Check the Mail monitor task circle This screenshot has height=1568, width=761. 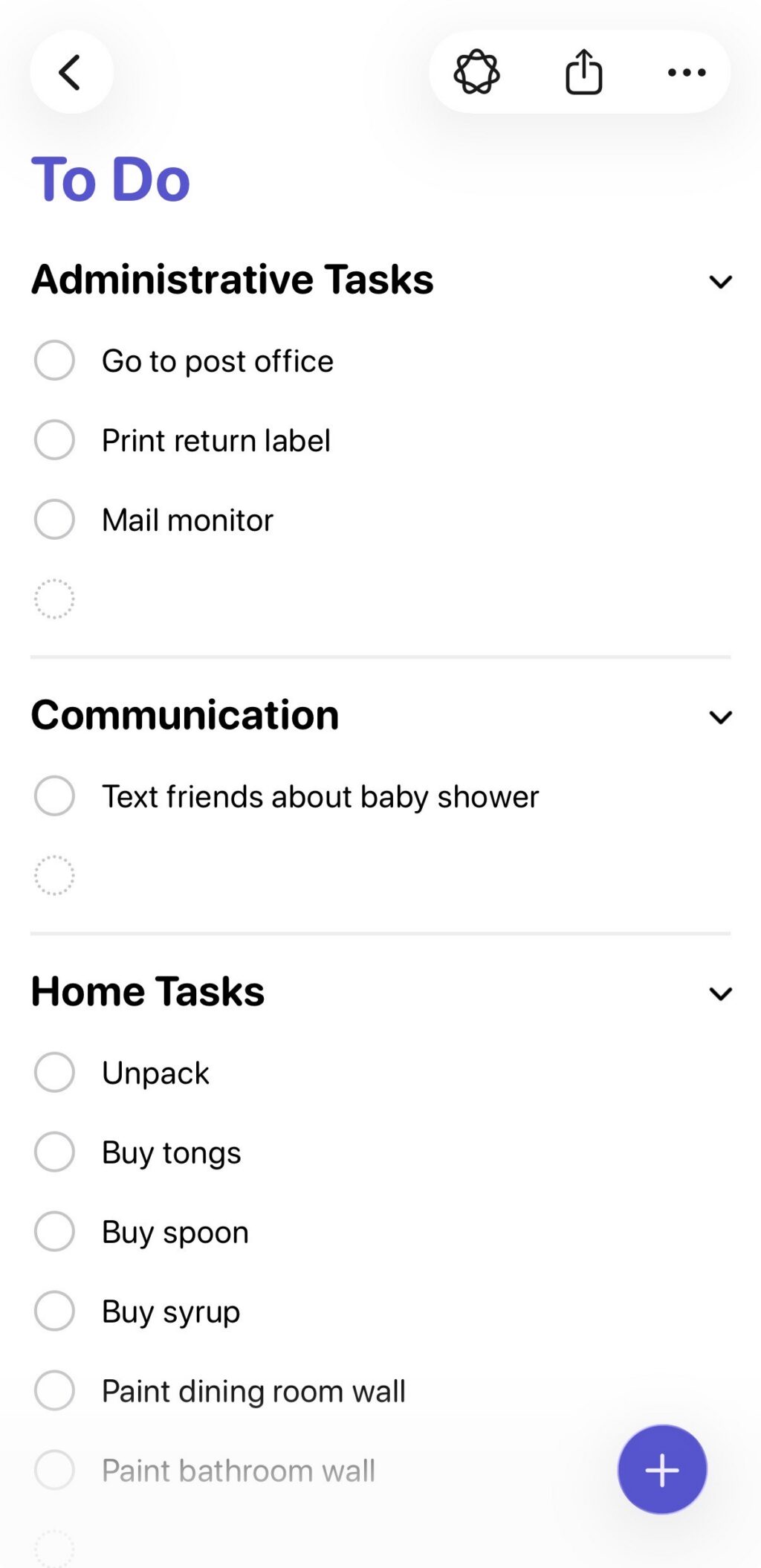point(54,520)
